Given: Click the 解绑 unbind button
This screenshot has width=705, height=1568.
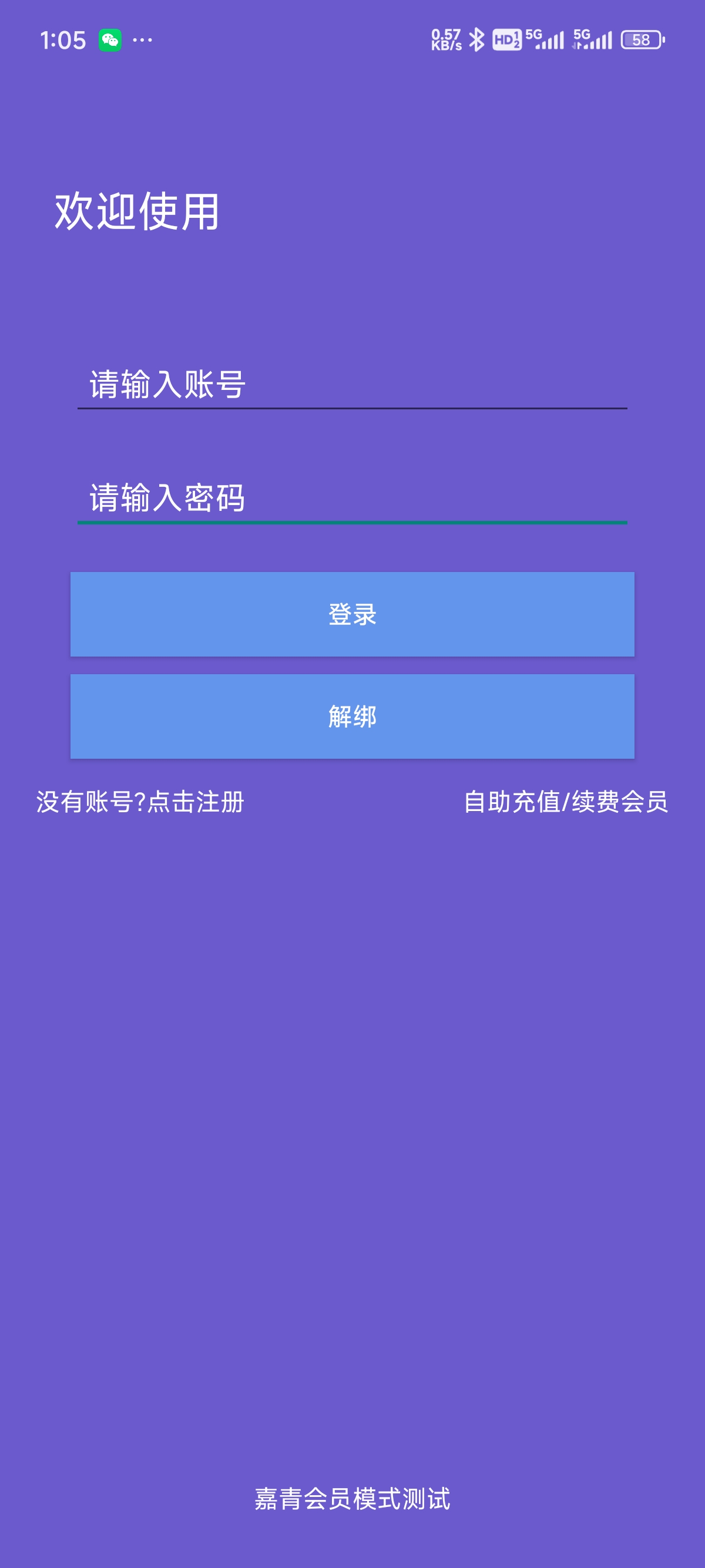Looking at the screenshot, I should click(352, 716).
